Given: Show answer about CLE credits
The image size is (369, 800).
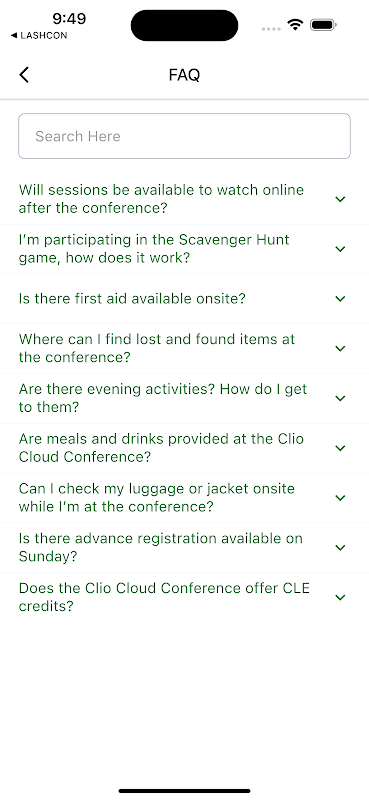Looking at the screenshot, I should [x=184, y=597].
